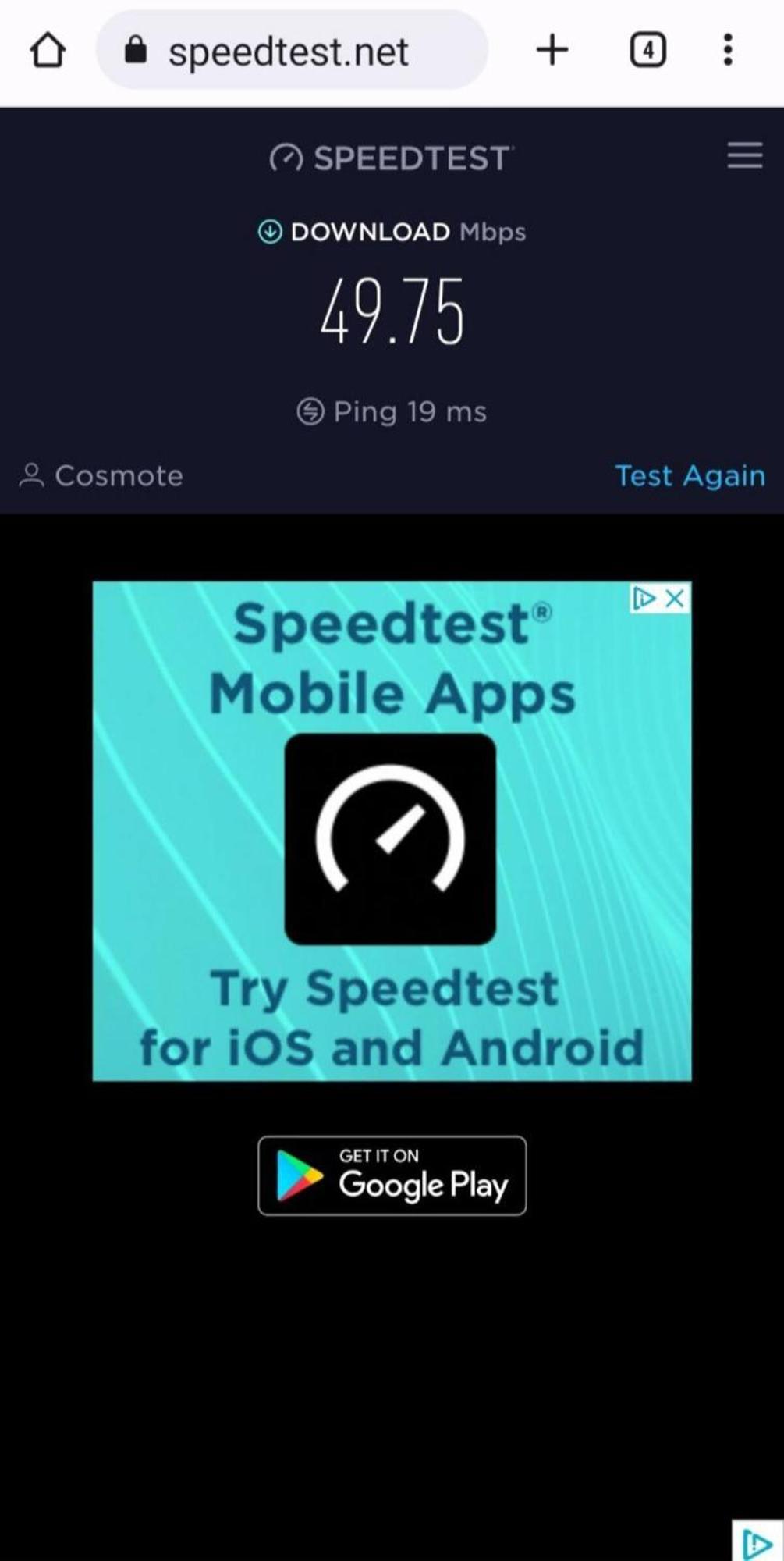The height and width of the screenshot is (1561, 784).
Task: Go to the browser home page
Action: [x=48, y=51]
